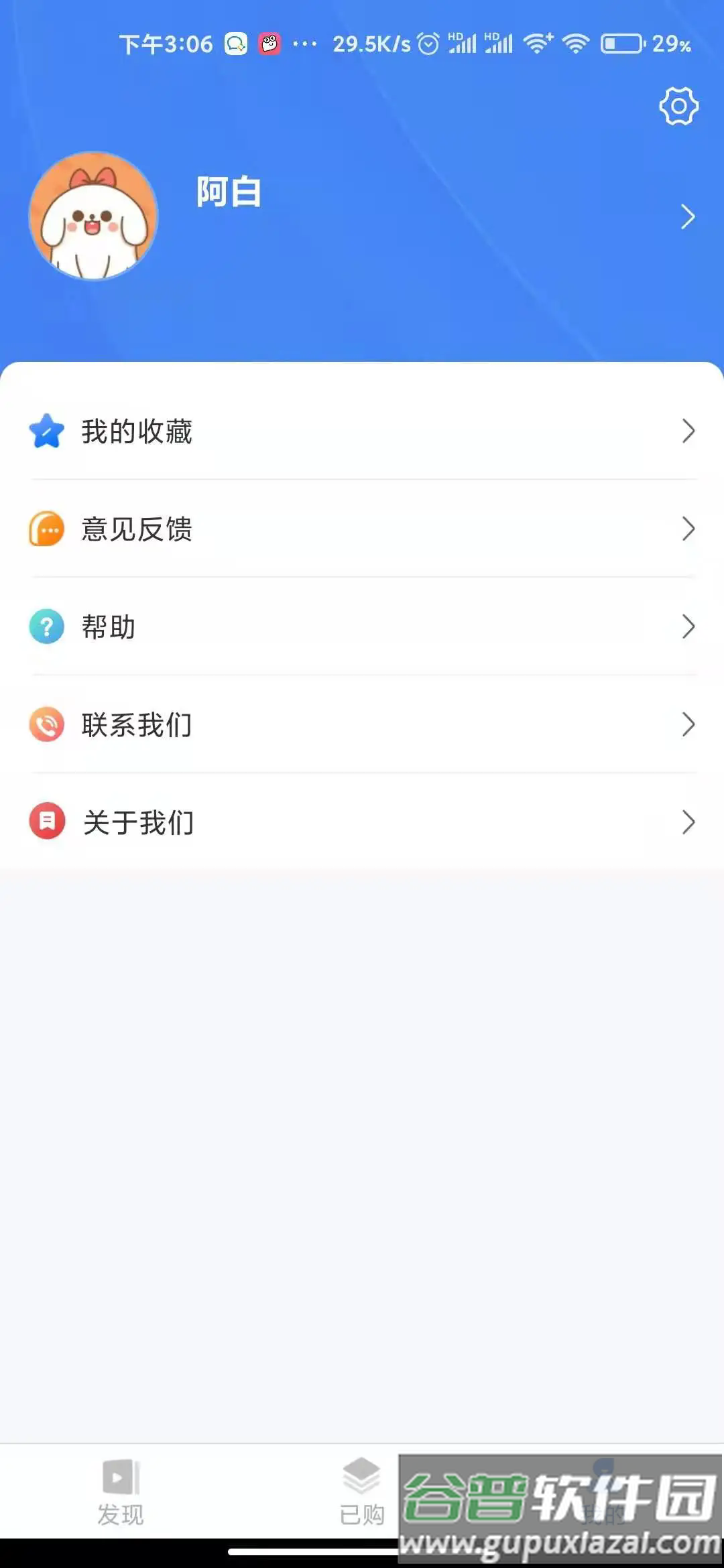
Task: Click the Contact Us phone icon
Action: point(47,724)
